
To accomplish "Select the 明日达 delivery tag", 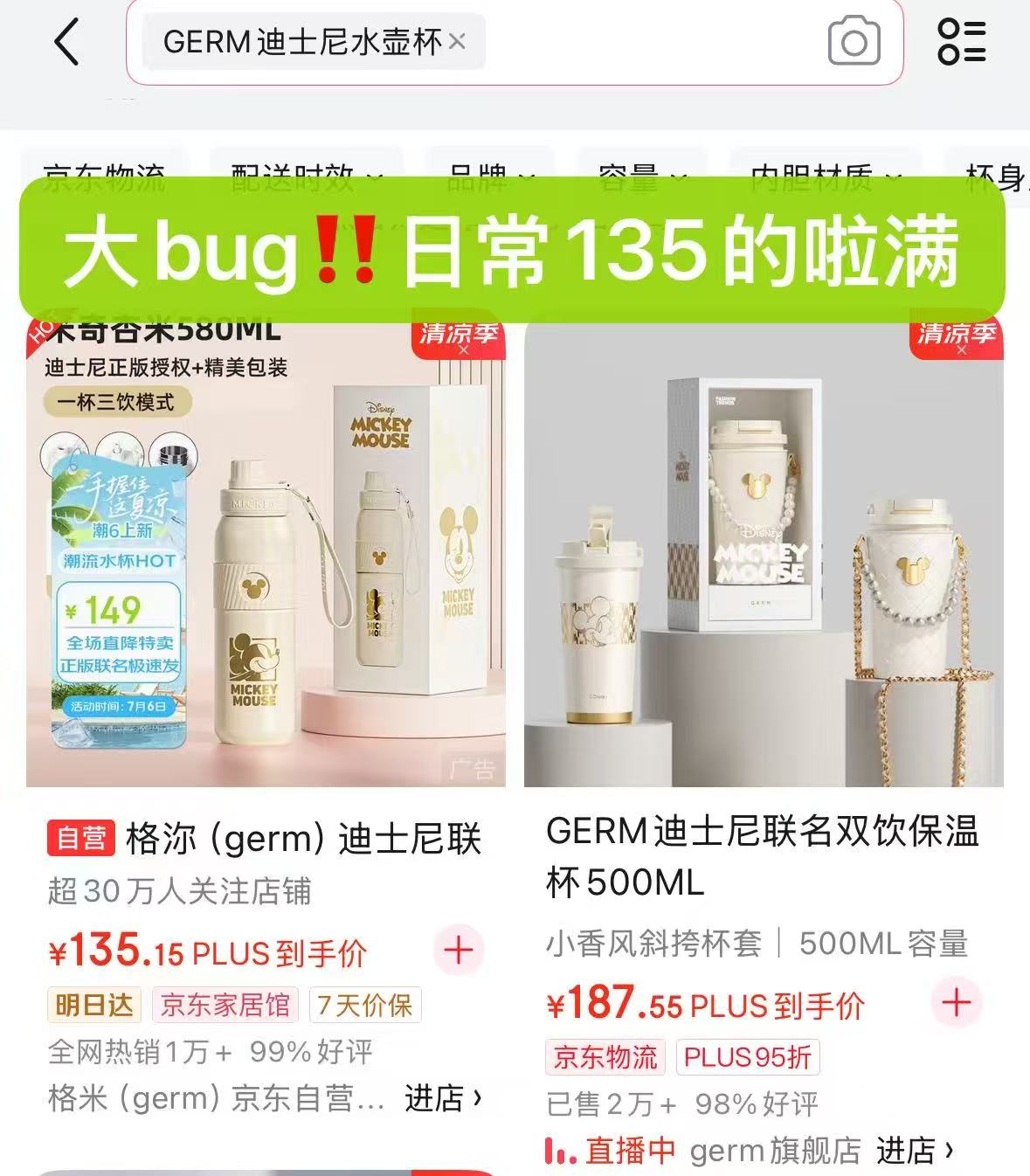I will [94, 1005].
